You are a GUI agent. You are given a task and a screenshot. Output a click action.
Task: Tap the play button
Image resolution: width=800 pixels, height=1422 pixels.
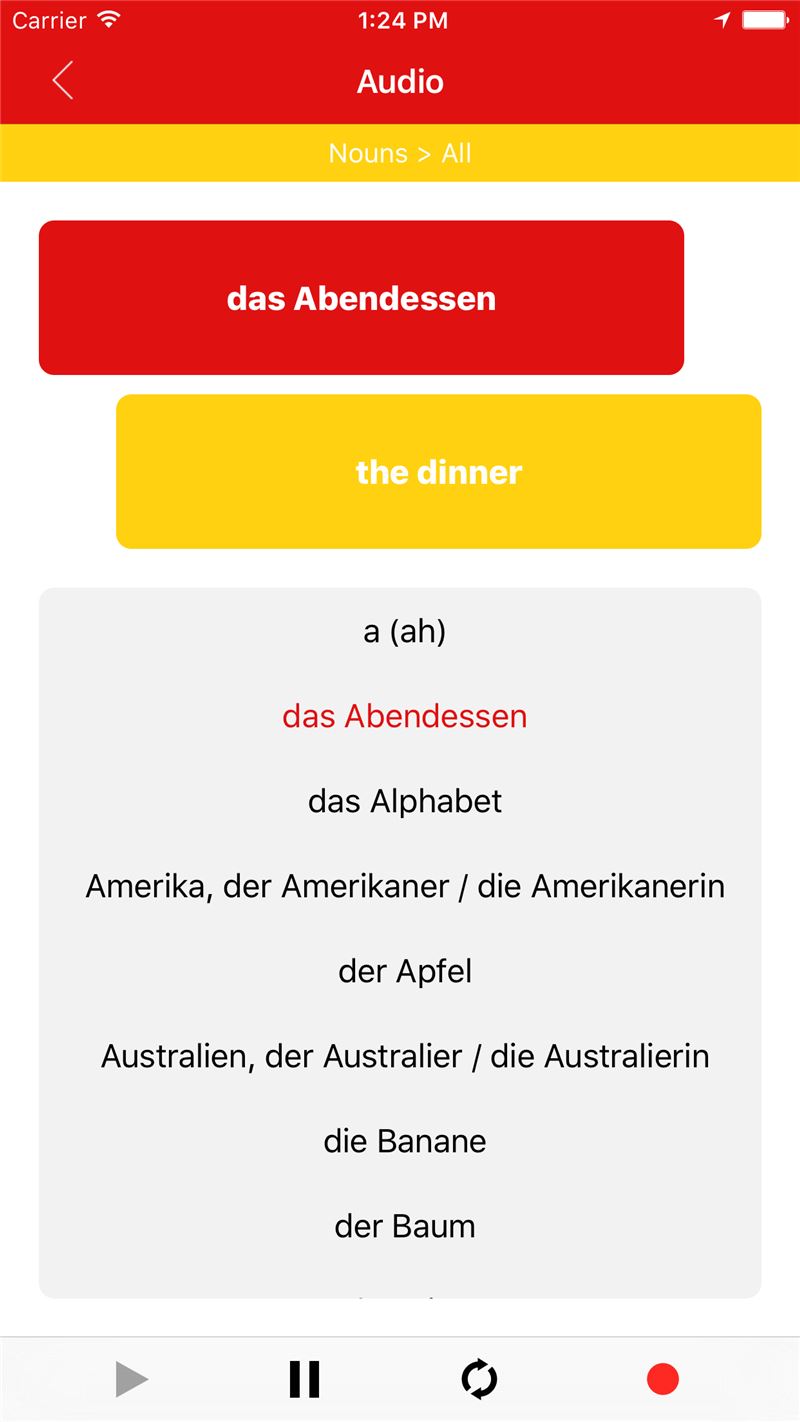[x=132, y=1379]
